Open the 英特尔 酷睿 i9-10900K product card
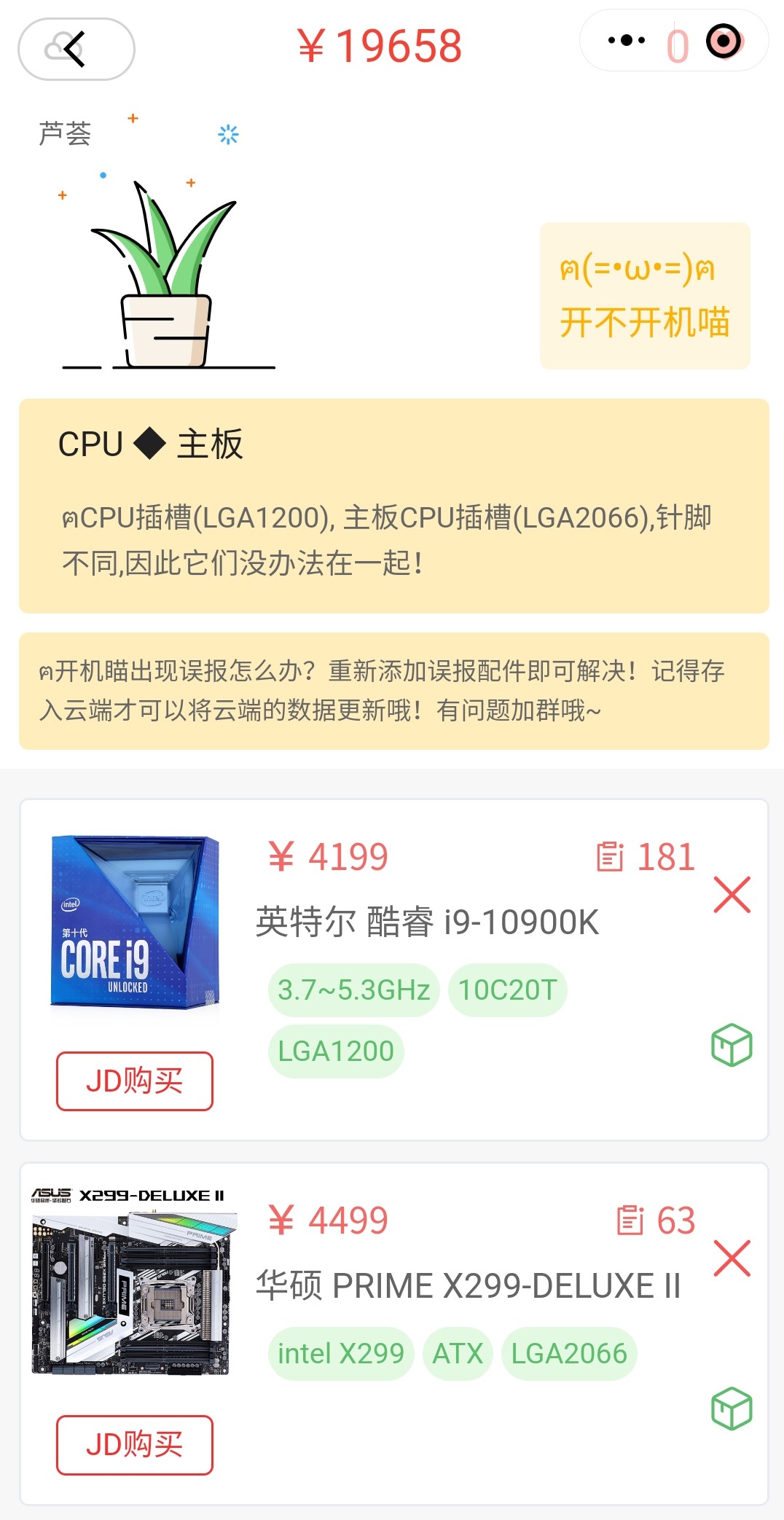Viewport: 784px width, 1520px height. click(427, 922)
